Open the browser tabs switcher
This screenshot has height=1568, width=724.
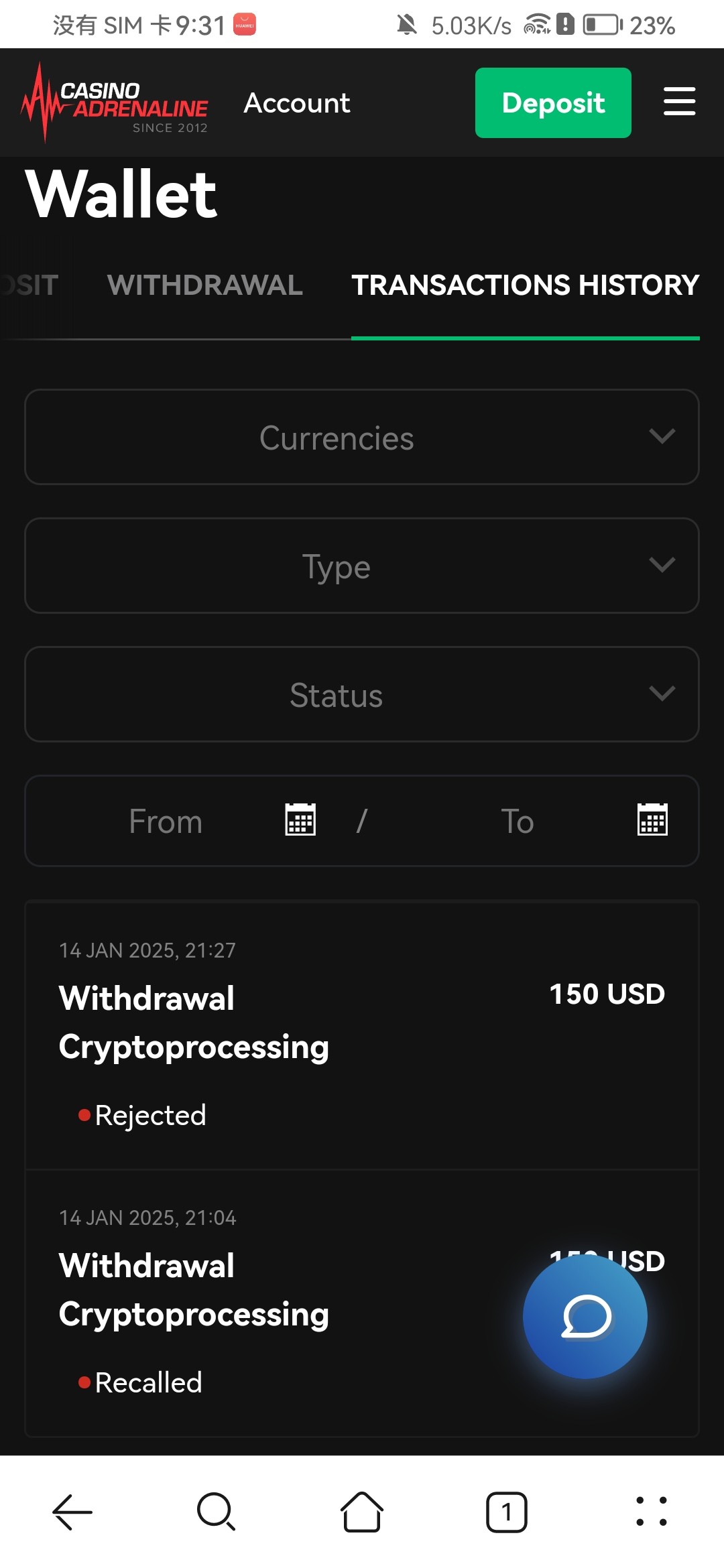pyautogui.click(x=507, y=1512)
